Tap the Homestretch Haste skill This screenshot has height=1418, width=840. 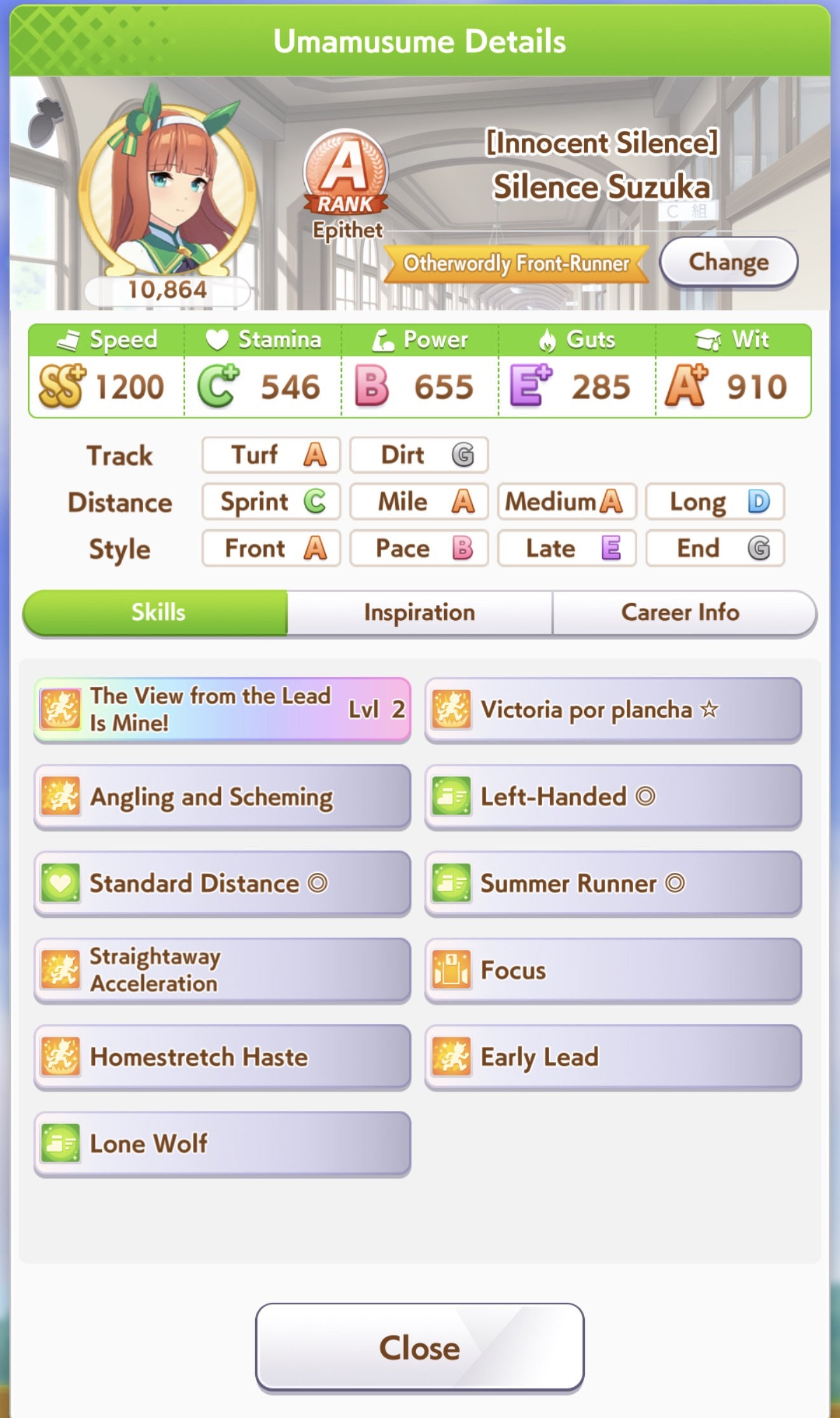222,1057
